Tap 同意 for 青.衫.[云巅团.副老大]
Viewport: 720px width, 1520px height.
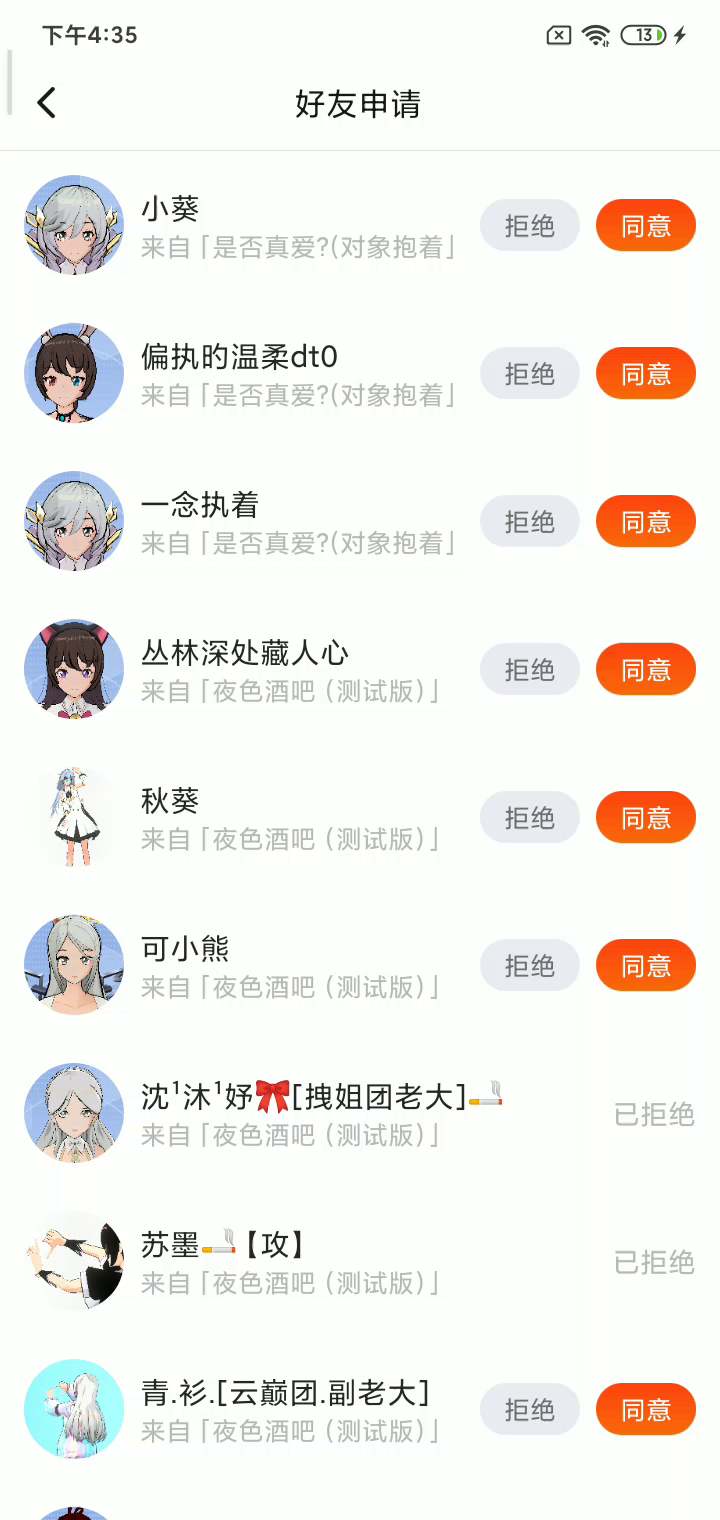(645, 1409)
